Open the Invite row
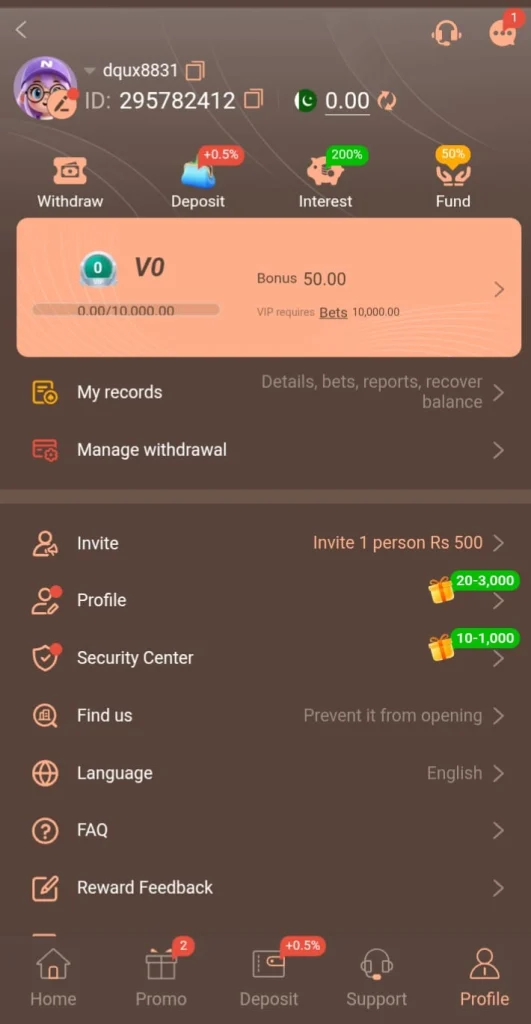Screen dimensions: 531x1024 [265, 543]
